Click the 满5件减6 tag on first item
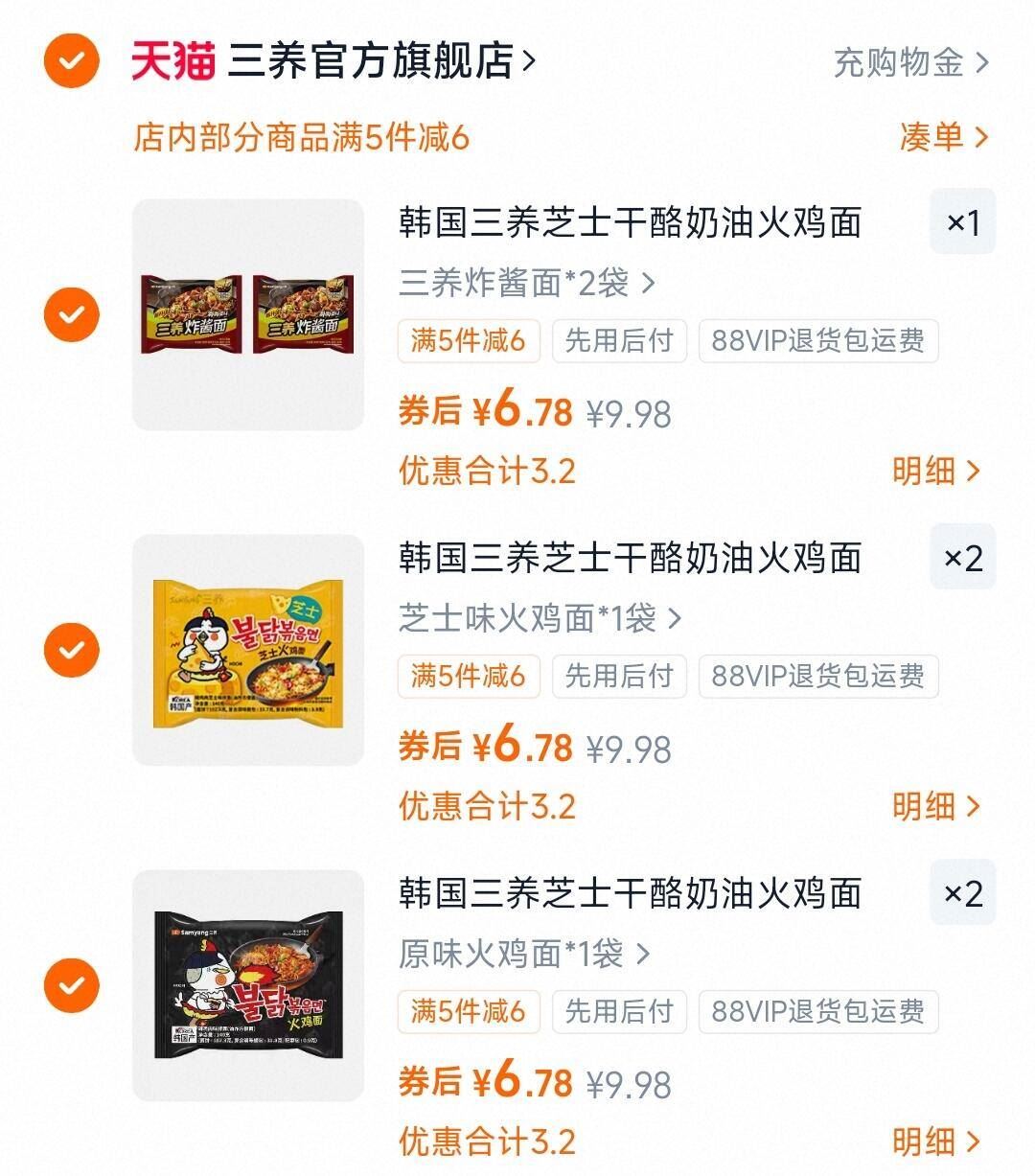Viewport: 1035px width, 1176px height. pyautogui.click(x=469, y=340)
